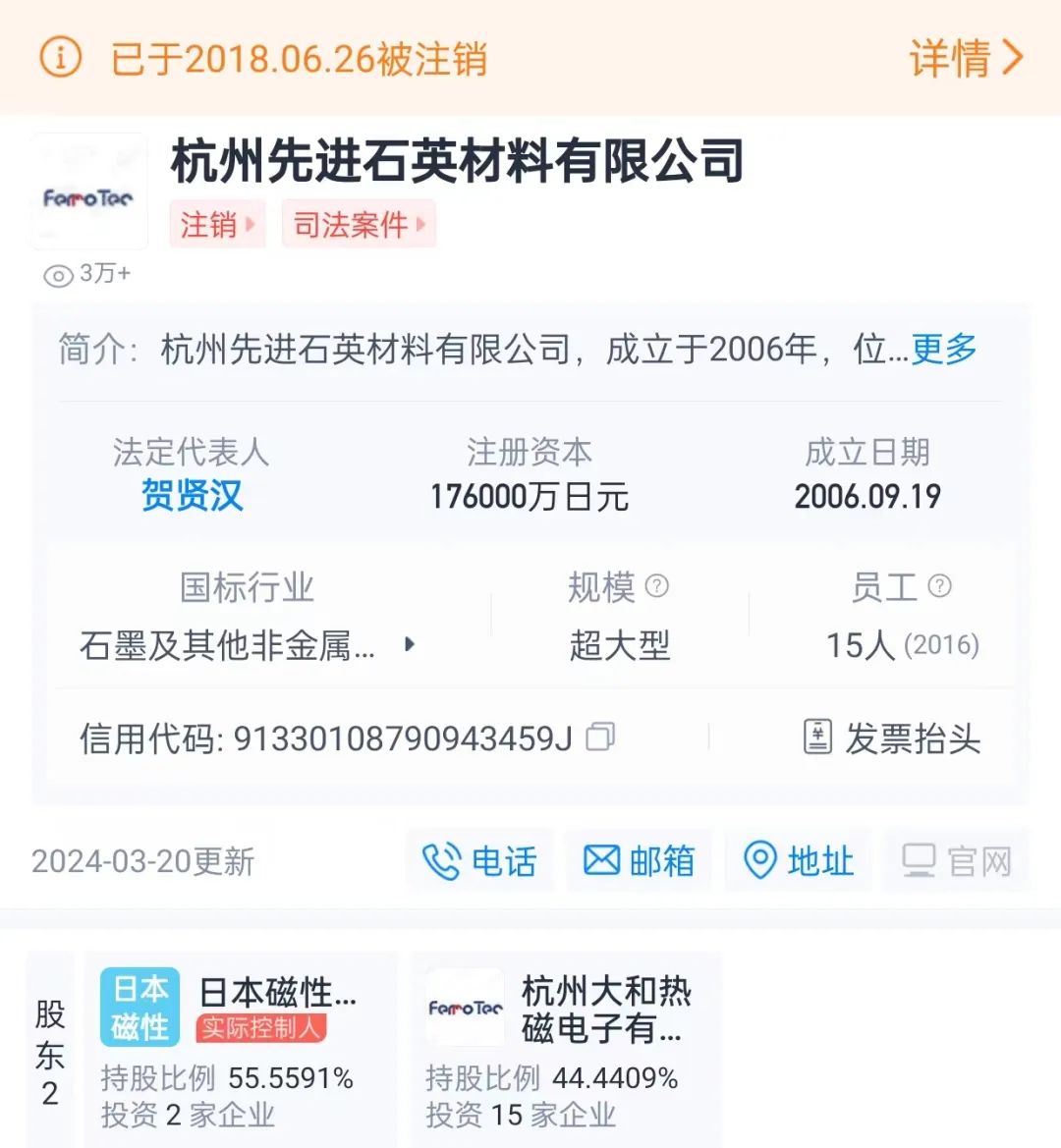Expand company intro with 更多
1061x1148 pixels.
(x=943, y=349)
